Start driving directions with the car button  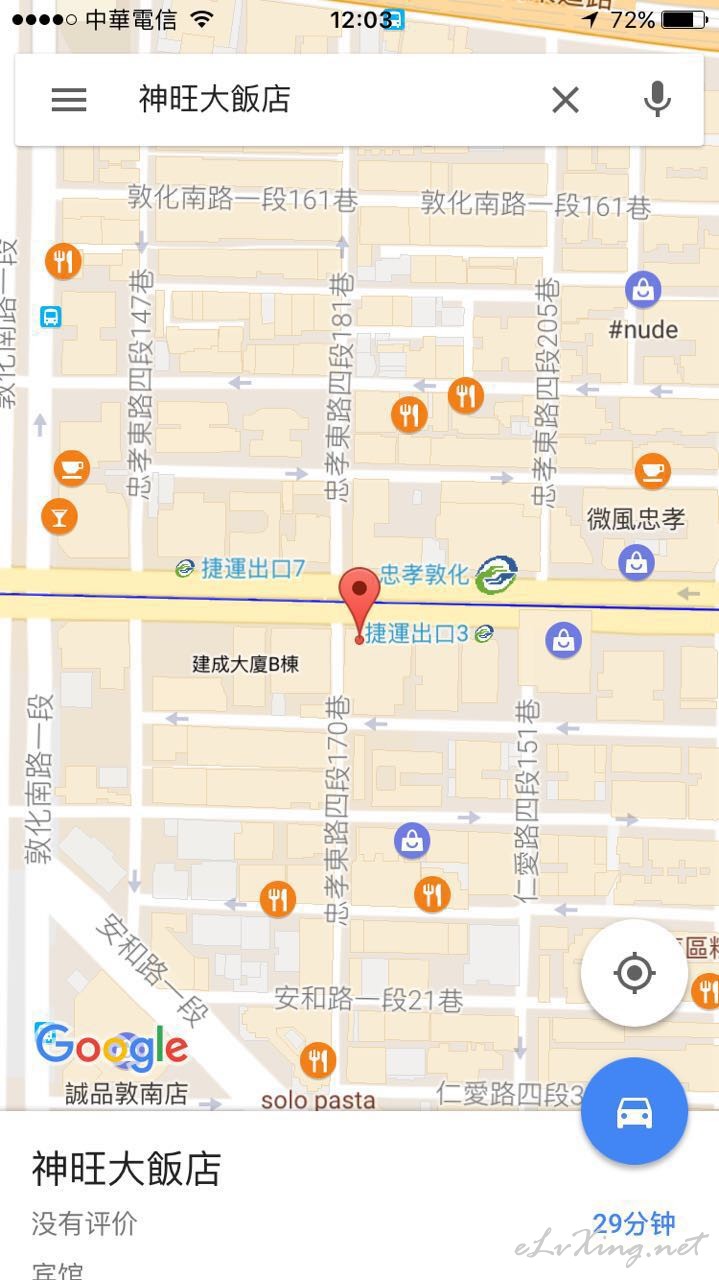(x=634, y=1111)
